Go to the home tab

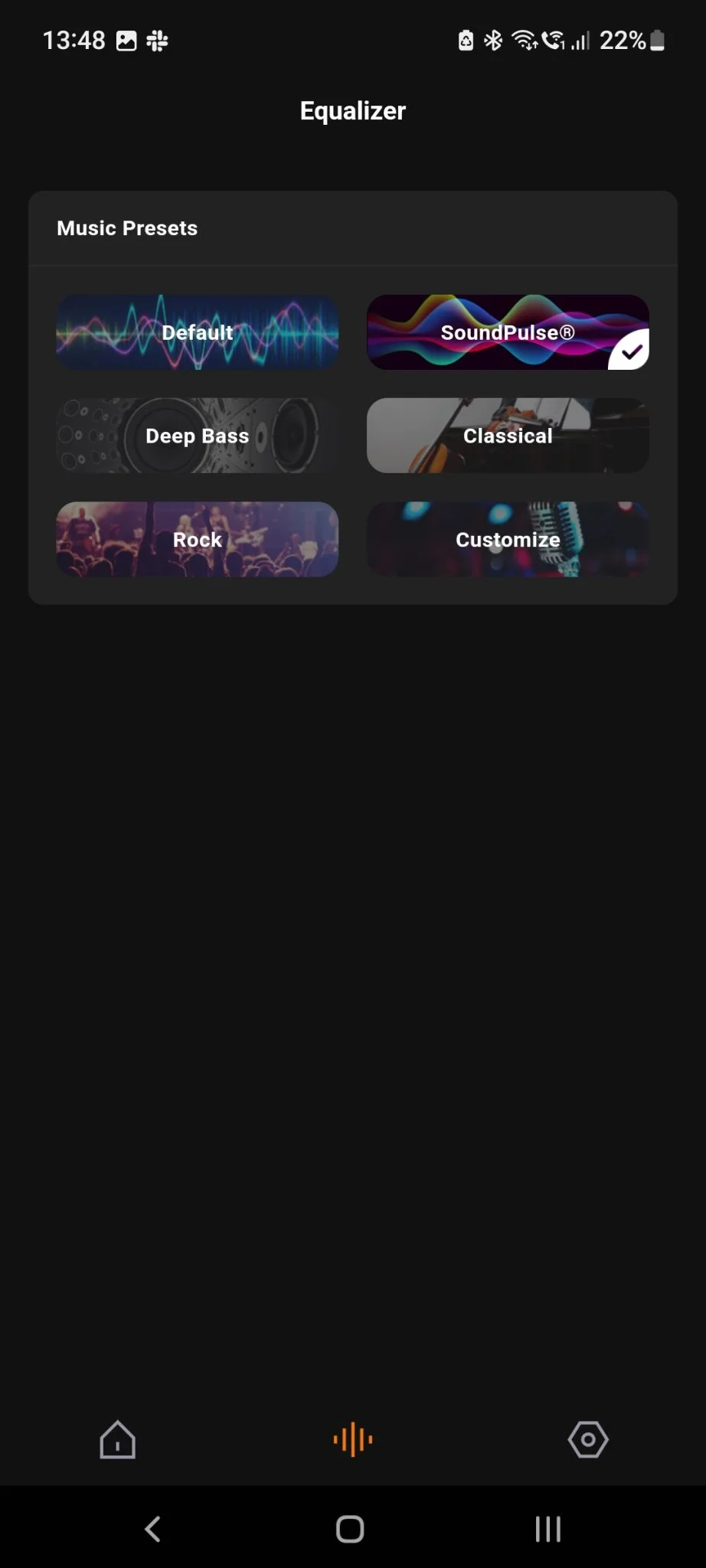coord(118,1439)
